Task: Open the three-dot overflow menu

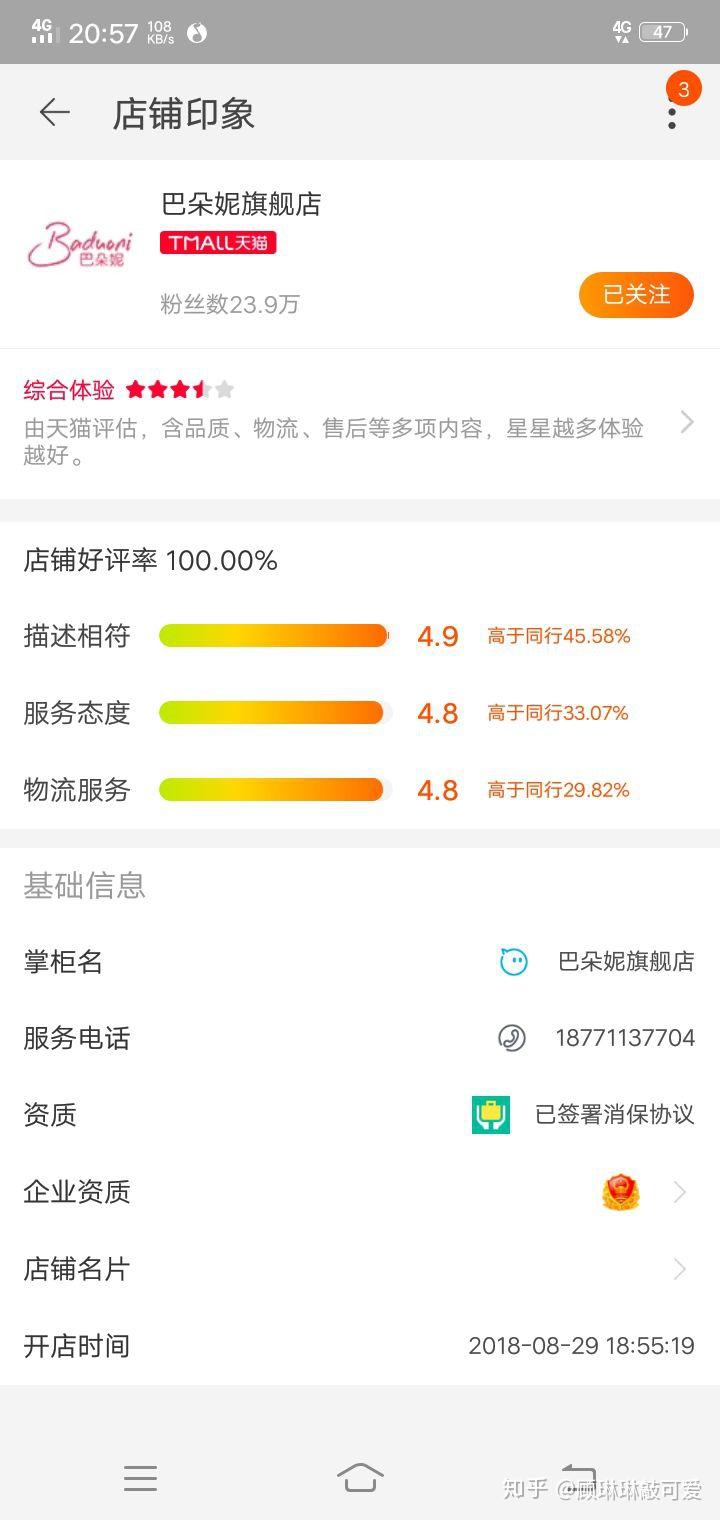Action: pyautogui.click(x=672, y=114)
